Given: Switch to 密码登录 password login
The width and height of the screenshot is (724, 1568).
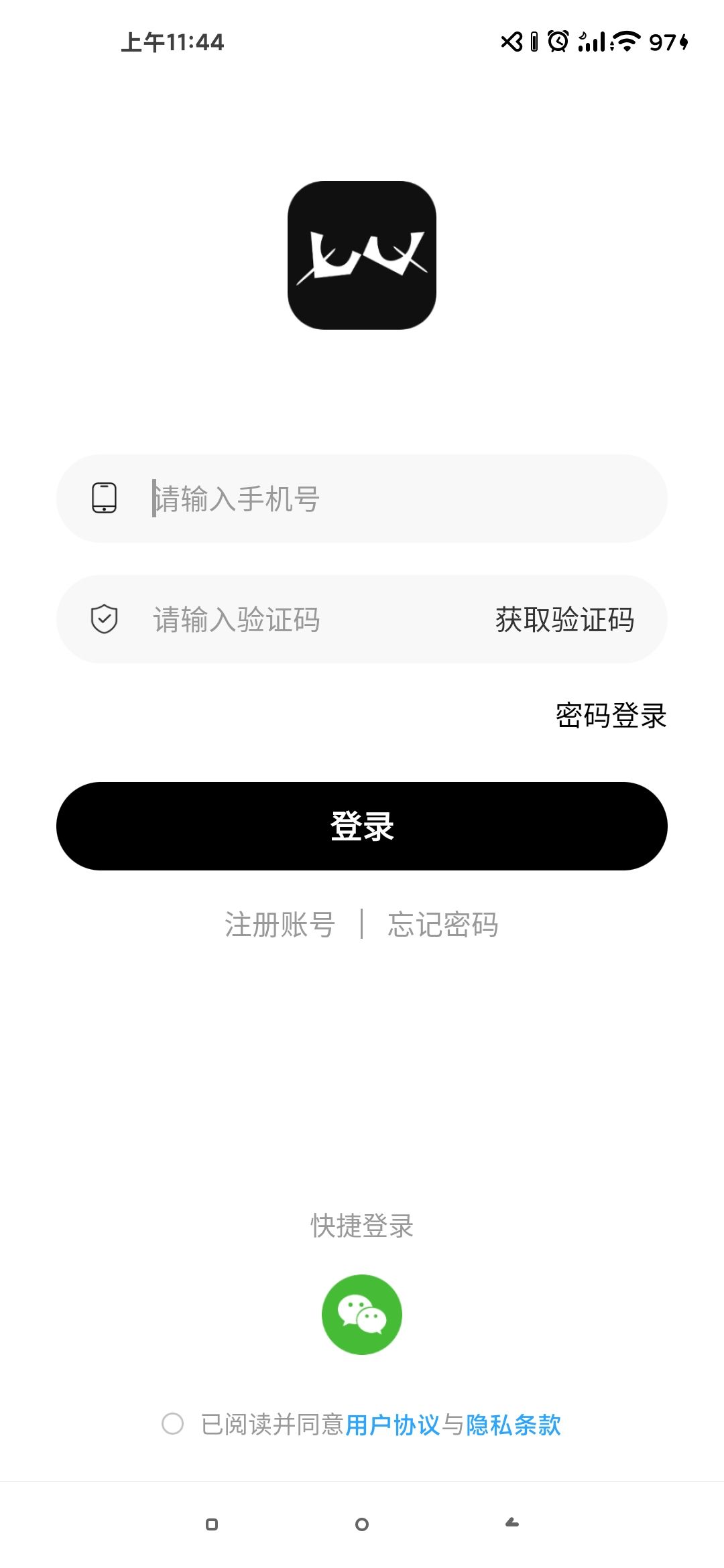Looking at the screenshot, I should click(611, 716).
